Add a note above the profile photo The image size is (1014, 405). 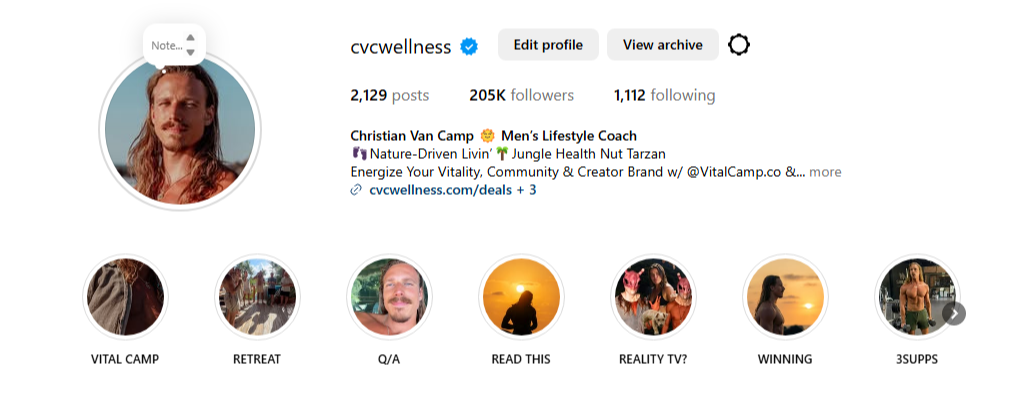(x=174, y=45)
